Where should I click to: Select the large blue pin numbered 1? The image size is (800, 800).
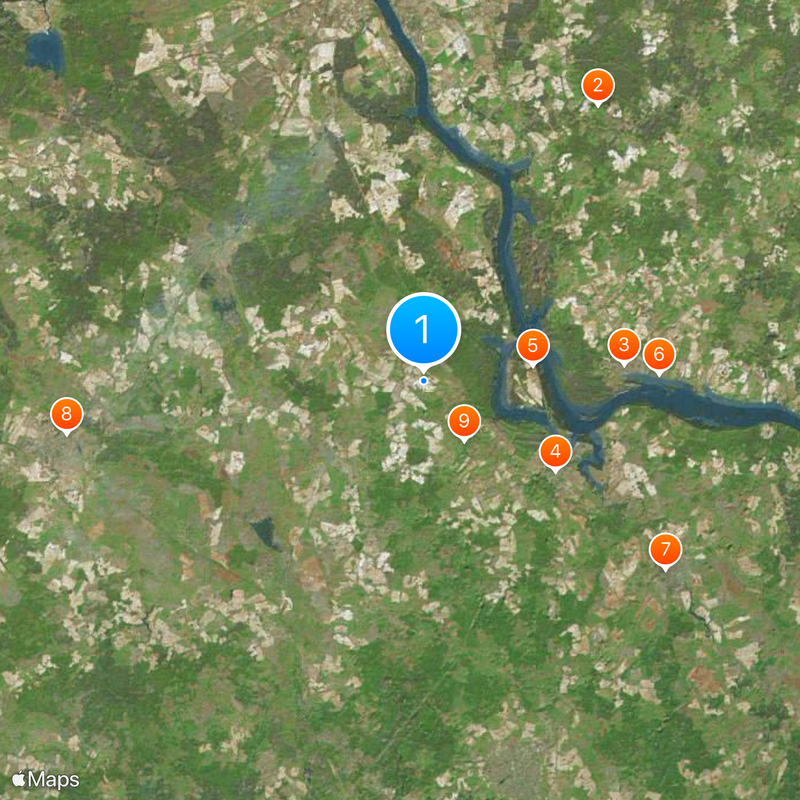(x=423, y=330)
